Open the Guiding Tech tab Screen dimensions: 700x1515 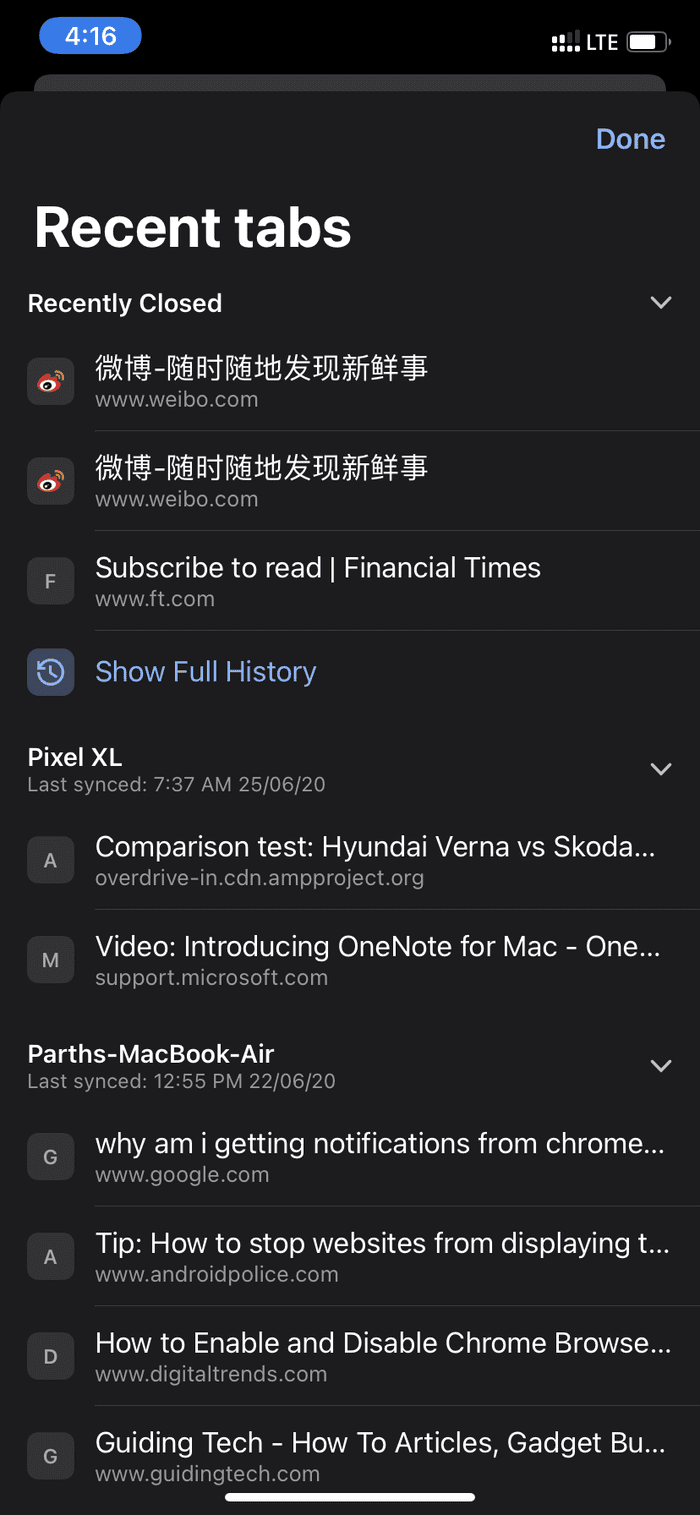(350, 1457)
